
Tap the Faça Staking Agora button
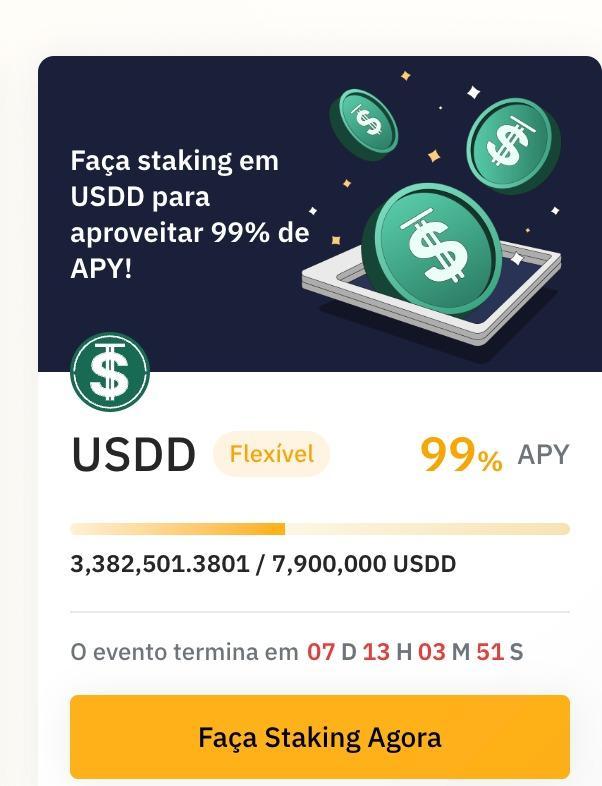(319, 737)
